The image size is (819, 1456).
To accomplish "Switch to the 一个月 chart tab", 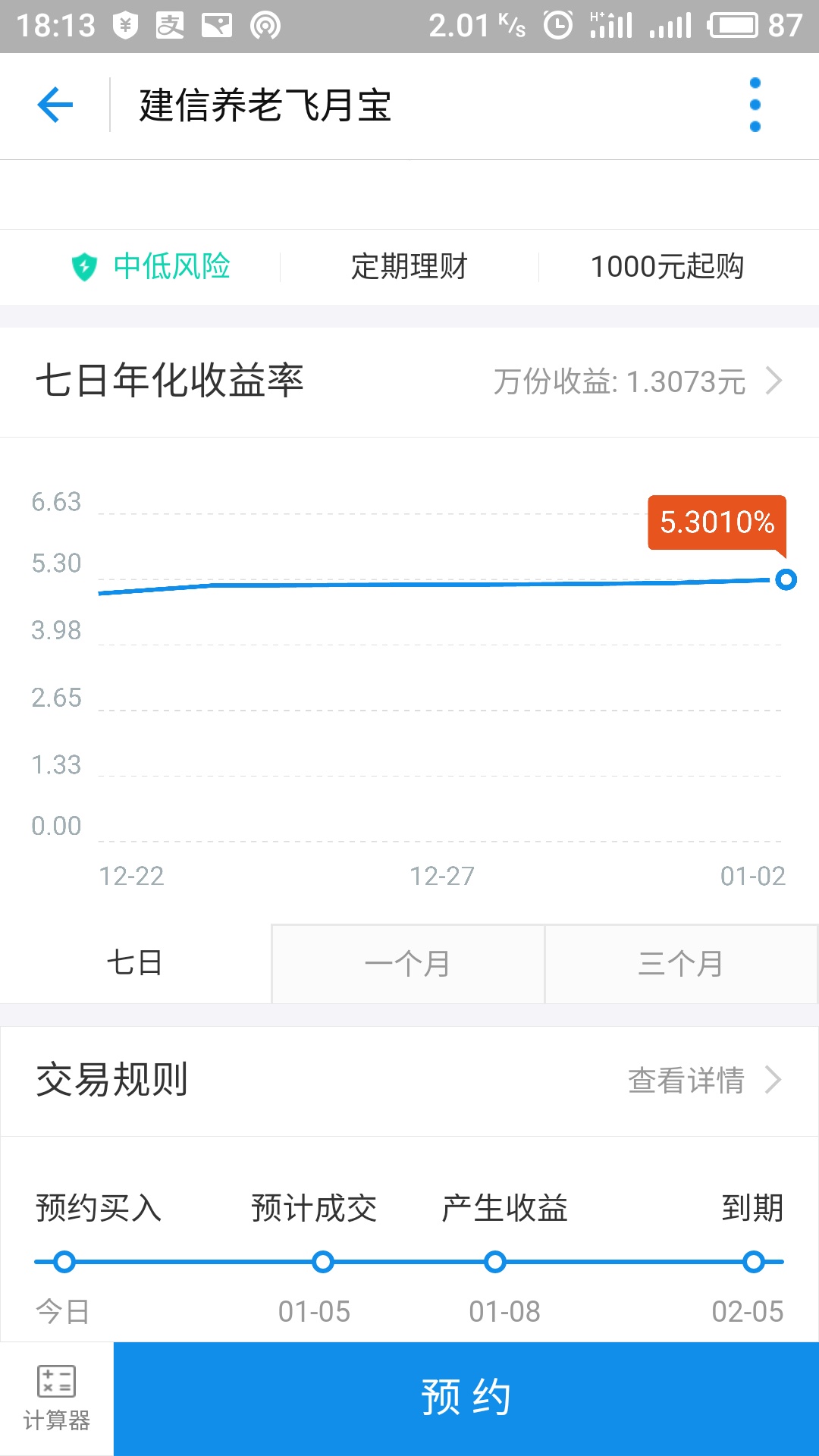I will click(406, 964).
